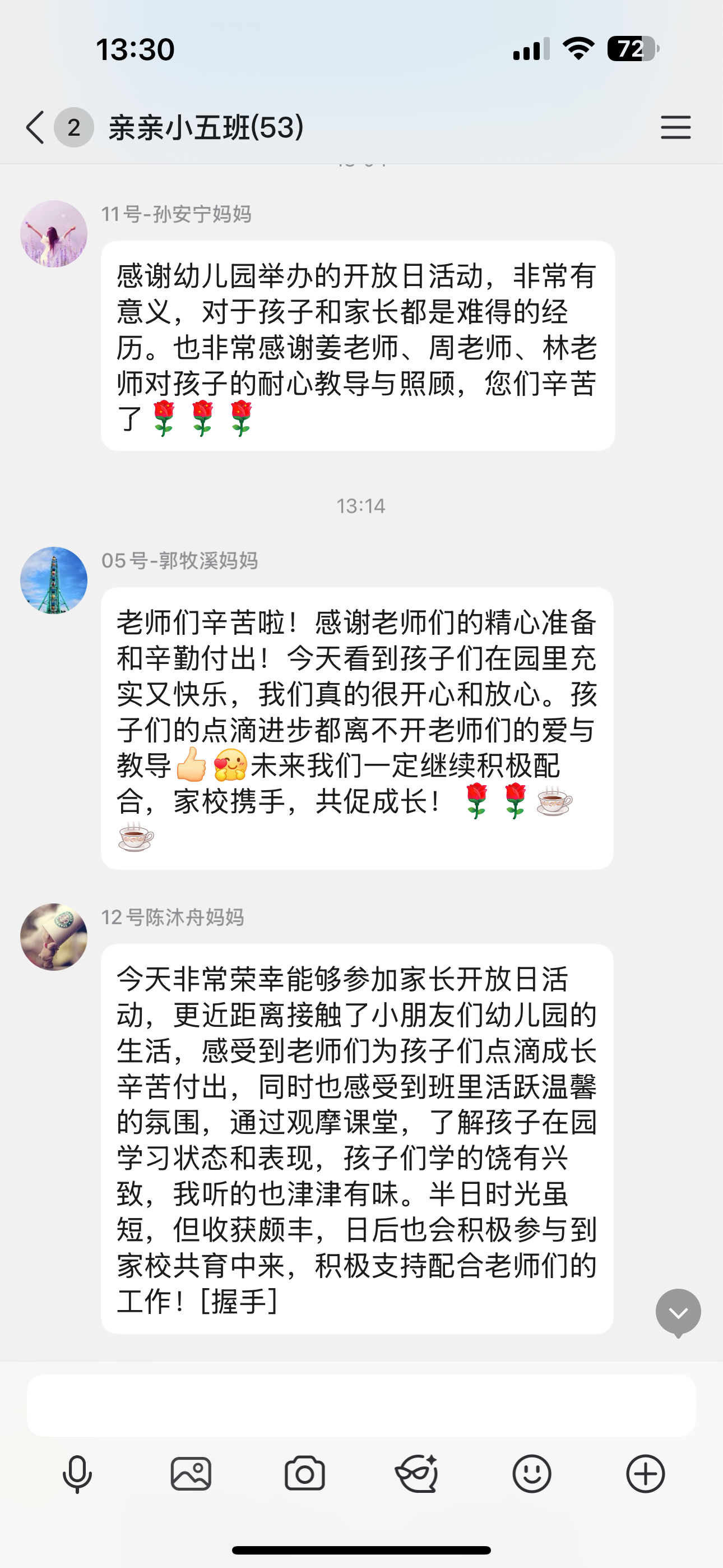Image resolution: width=723 pixels, height=1568 pixels.
Task: Open 孙安宁妈妈's profile avatar
Action: click(x=54, y=234)
